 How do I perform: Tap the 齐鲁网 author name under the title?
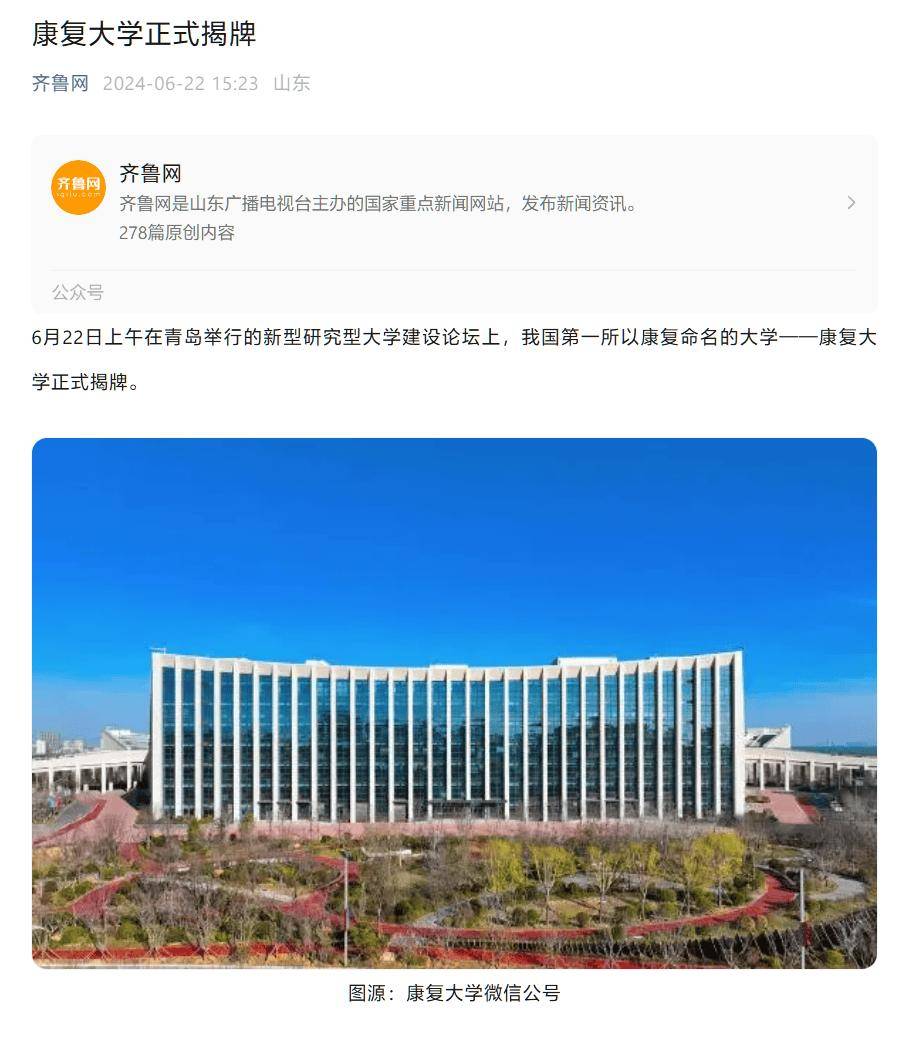pos(60,83)
